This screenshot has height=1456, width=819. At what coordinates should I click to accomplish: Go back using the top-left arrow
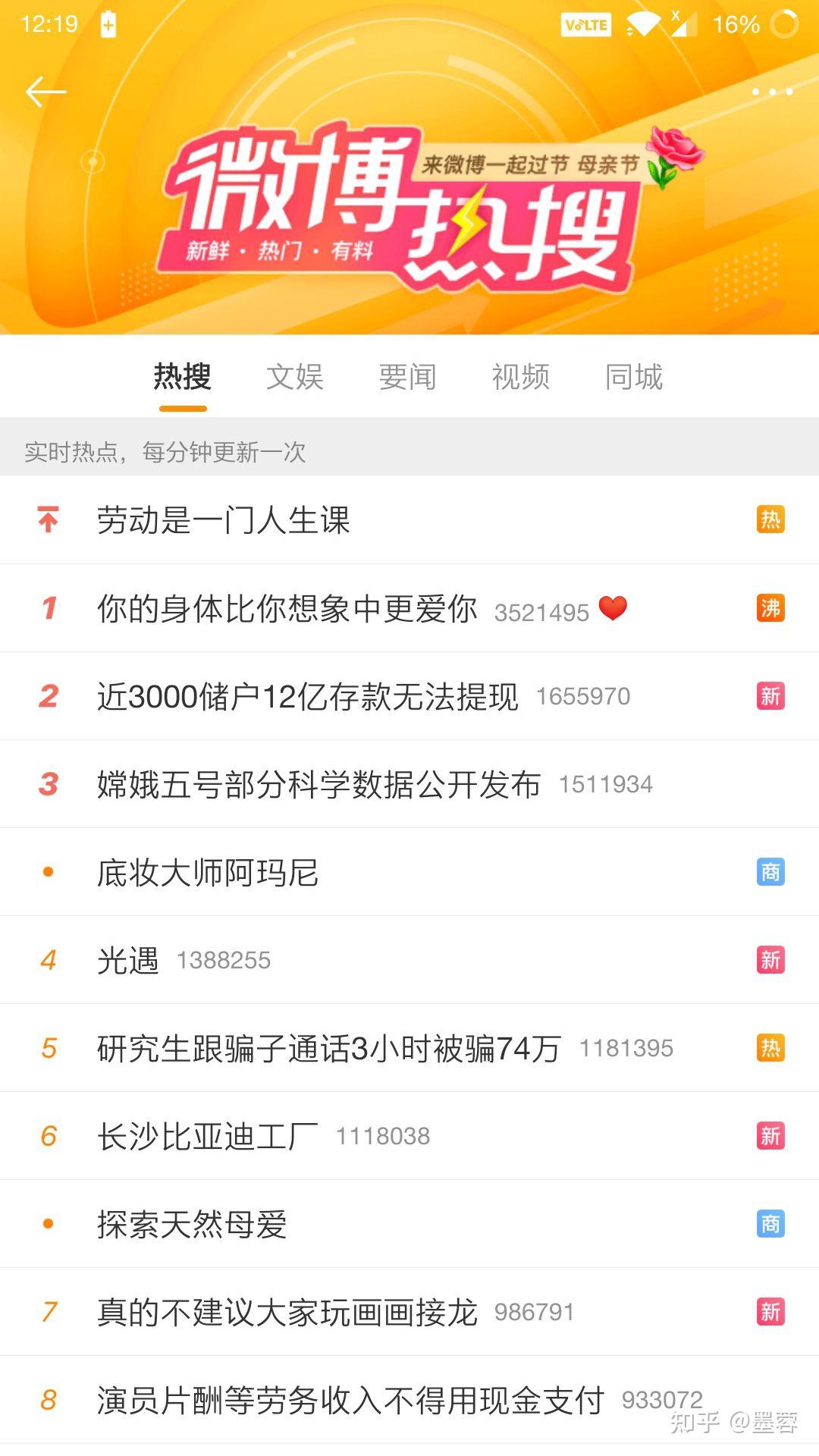tap(46, 93)
